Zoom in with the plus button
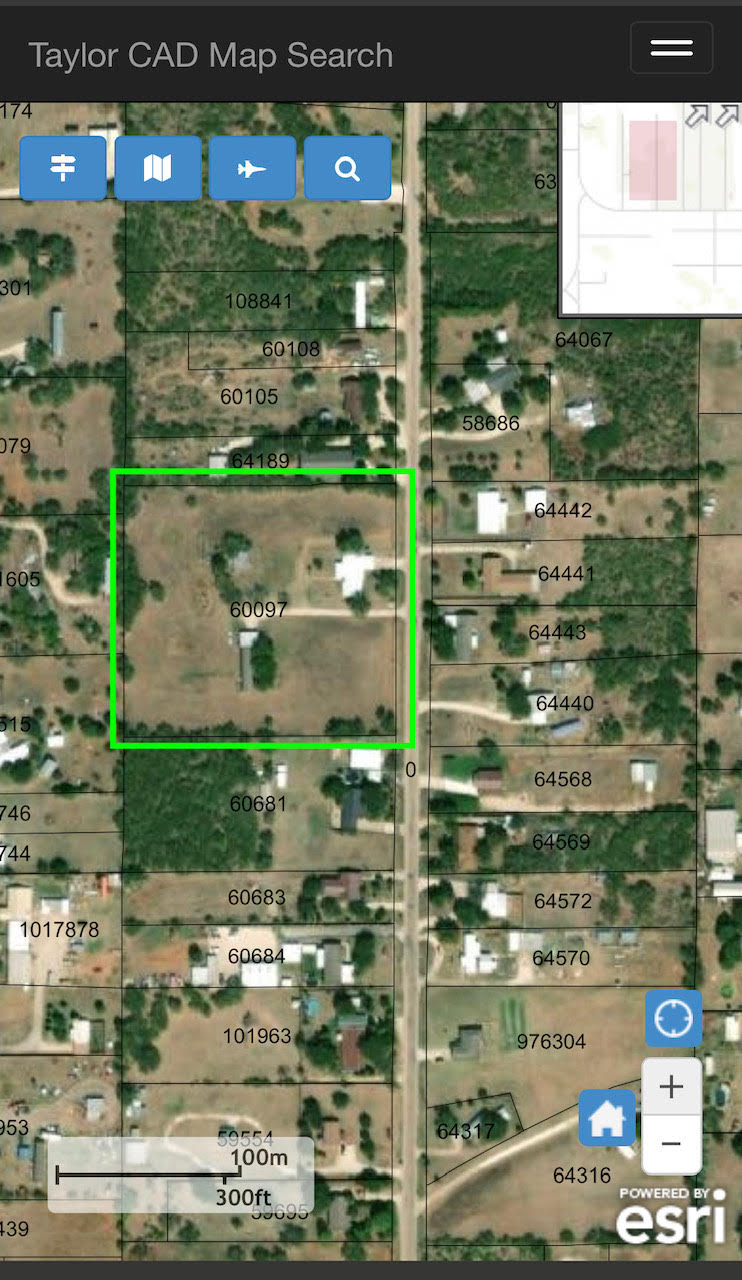Viewport: 742px width, 1280px height. pyautogui.click(x=671, y=1086)
